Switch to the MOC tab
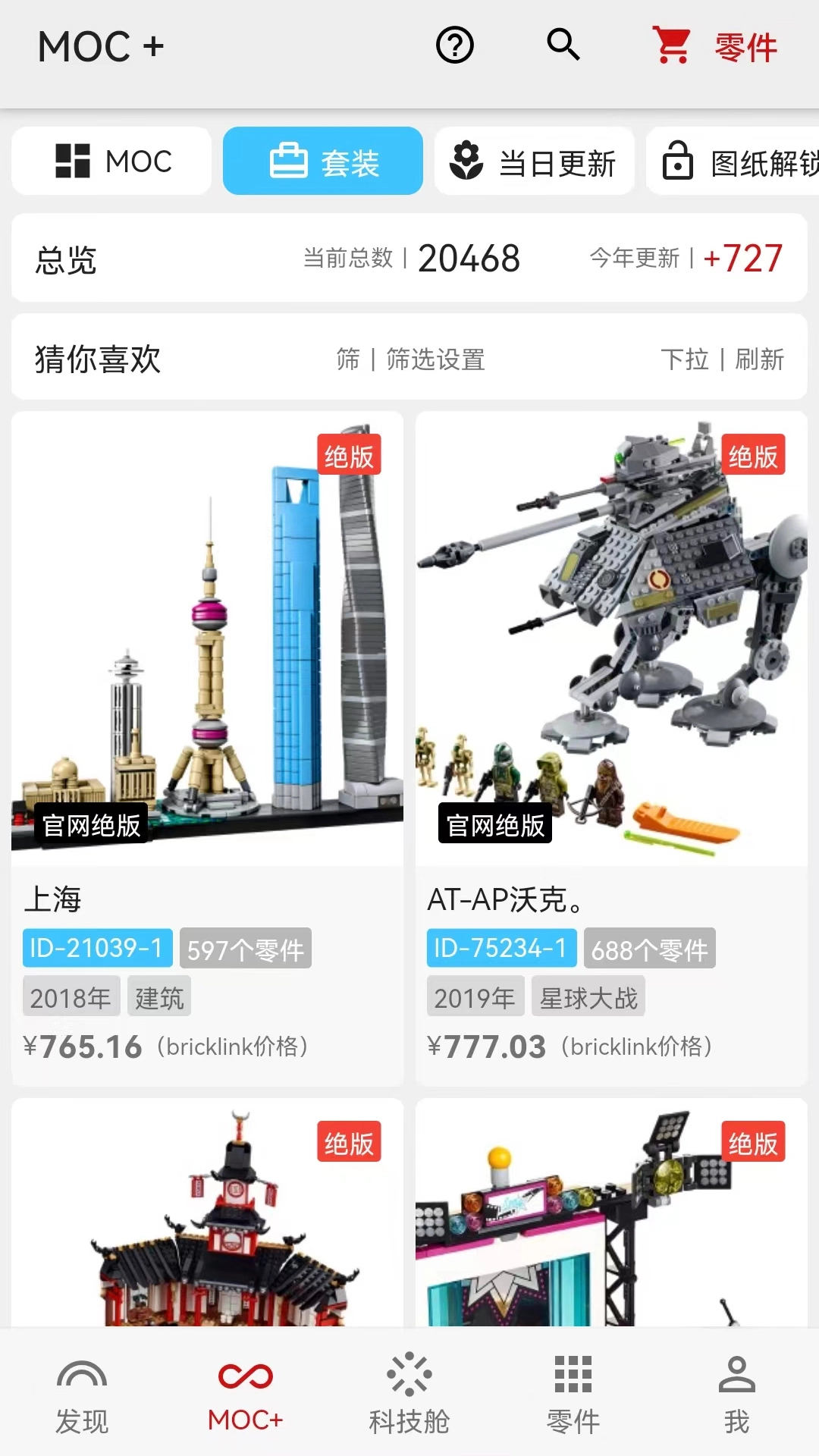This screenshot has height=1456, width=819. click(x=111, y=161)
